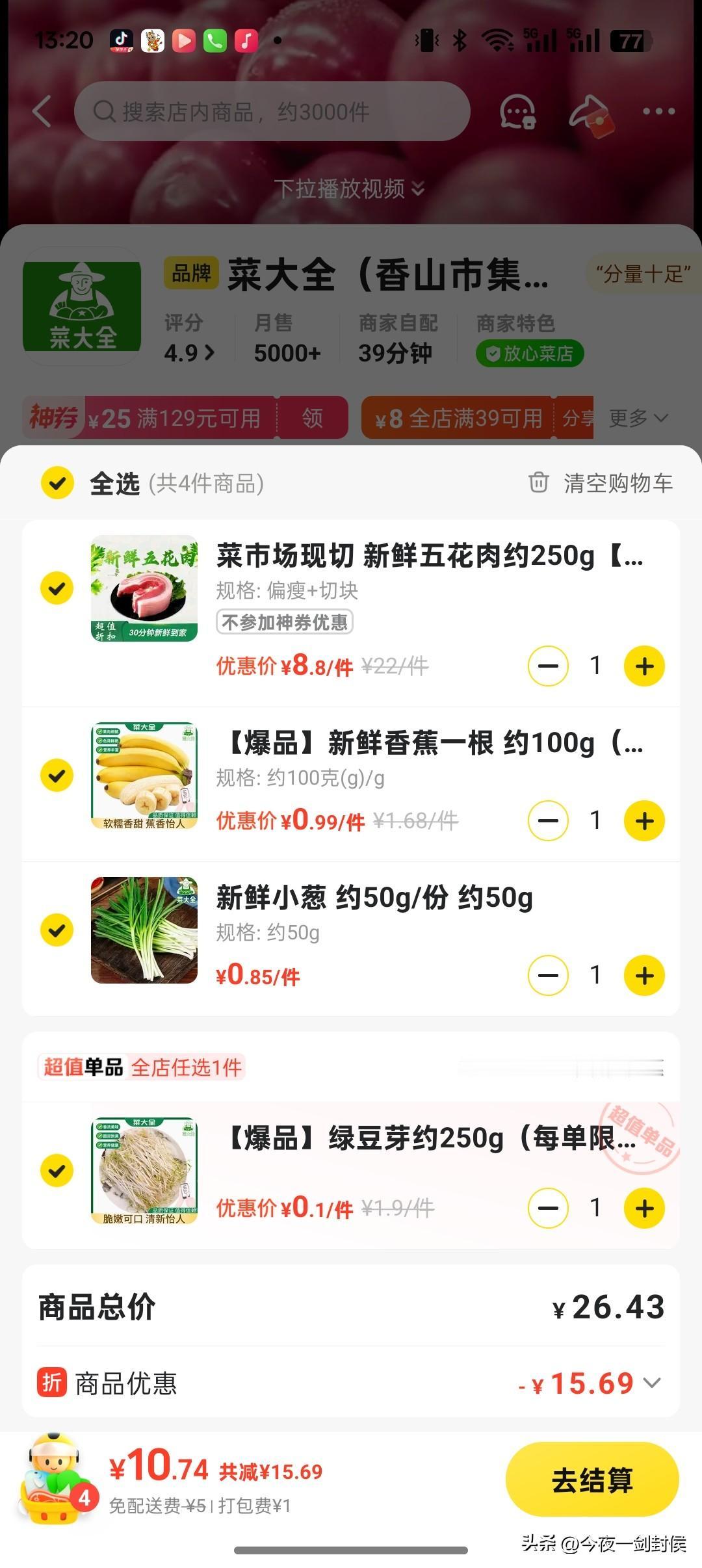Image resolution: width=702 pixels, height=1568 pixels.
Task: Open the 4.9 store rating details
Action: tap(187, 353)
